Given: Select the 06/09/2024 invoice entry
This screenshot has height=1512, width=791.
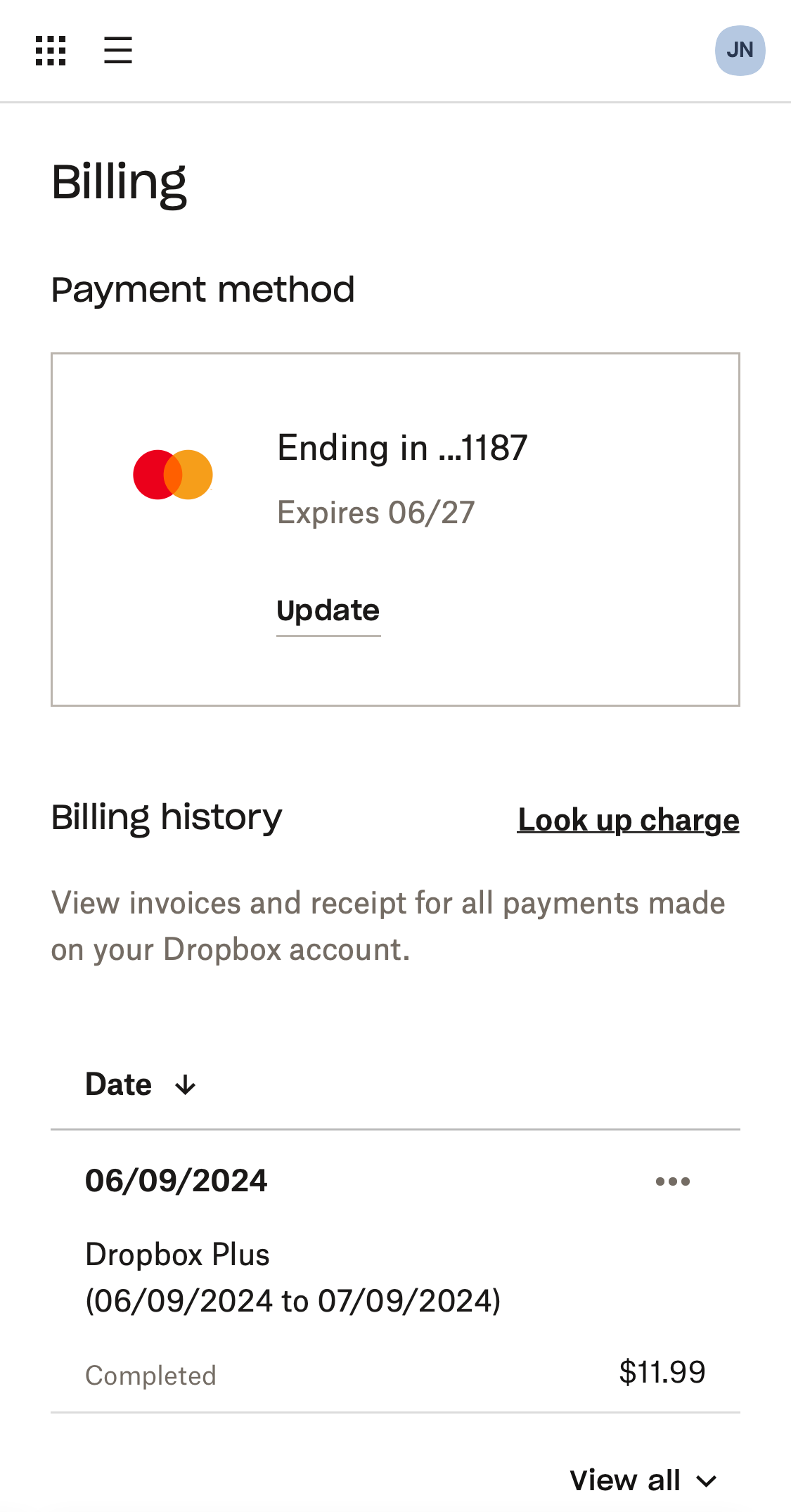Looking at the screenshot, I should pyautogui.click(x=176, y=1181).
